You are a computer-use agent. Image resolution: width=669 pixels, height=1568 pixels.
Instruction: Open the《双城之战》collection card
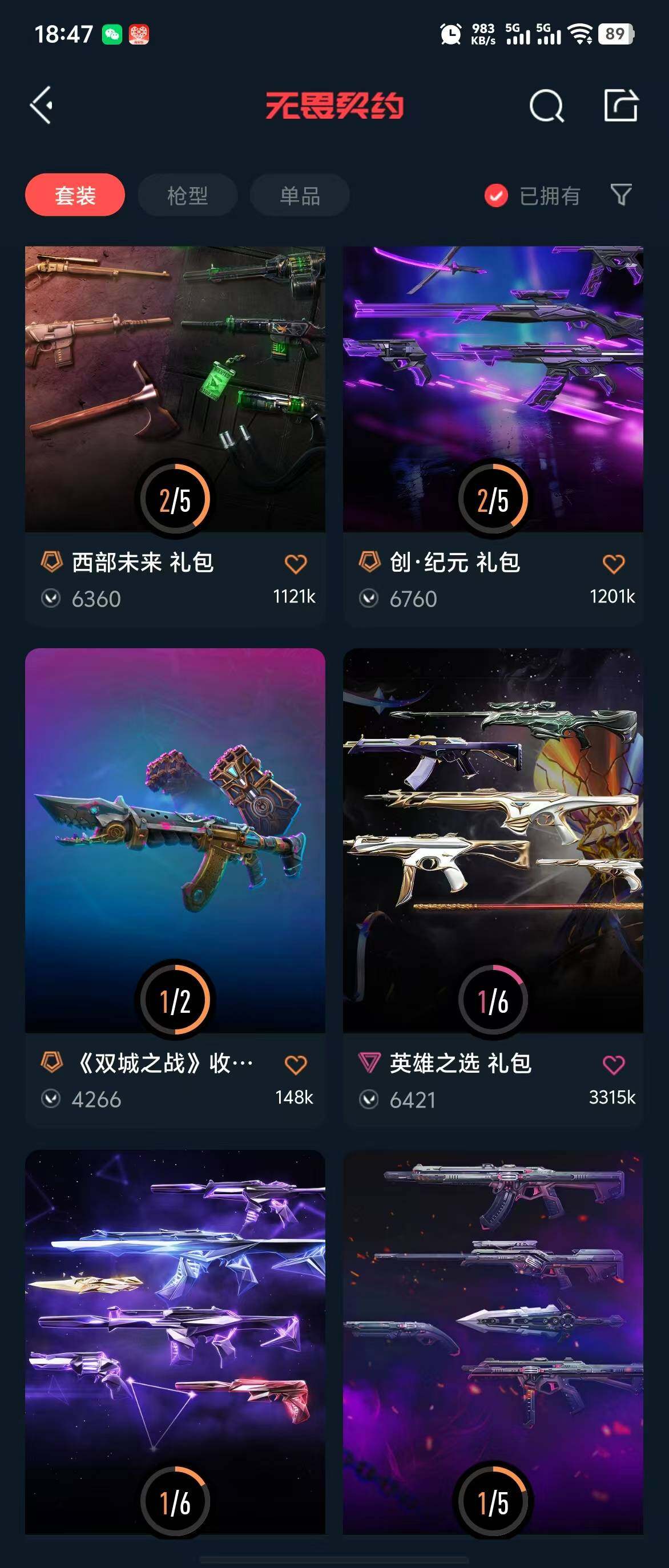coord(175,840)
